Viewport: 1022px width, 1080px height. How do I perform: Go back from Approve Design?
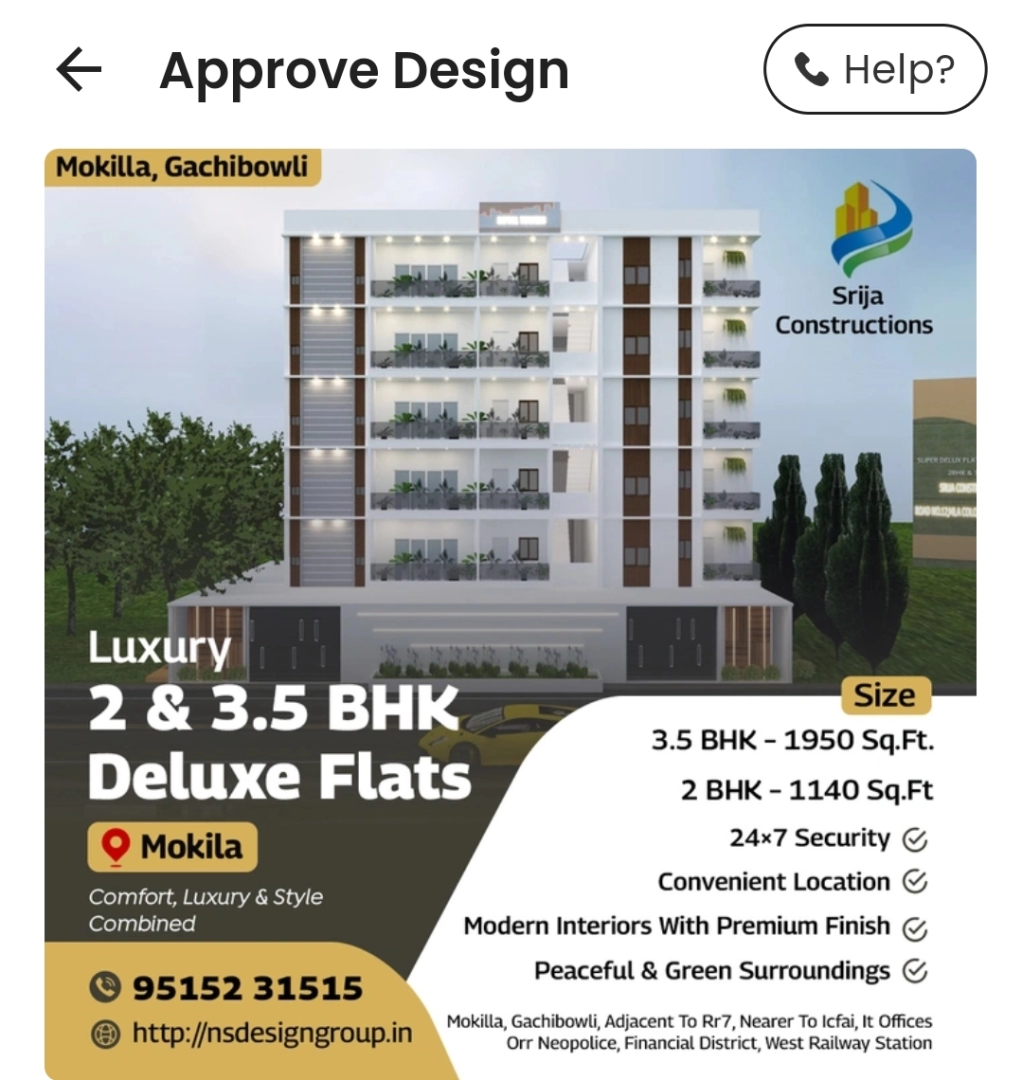point(79,70)
